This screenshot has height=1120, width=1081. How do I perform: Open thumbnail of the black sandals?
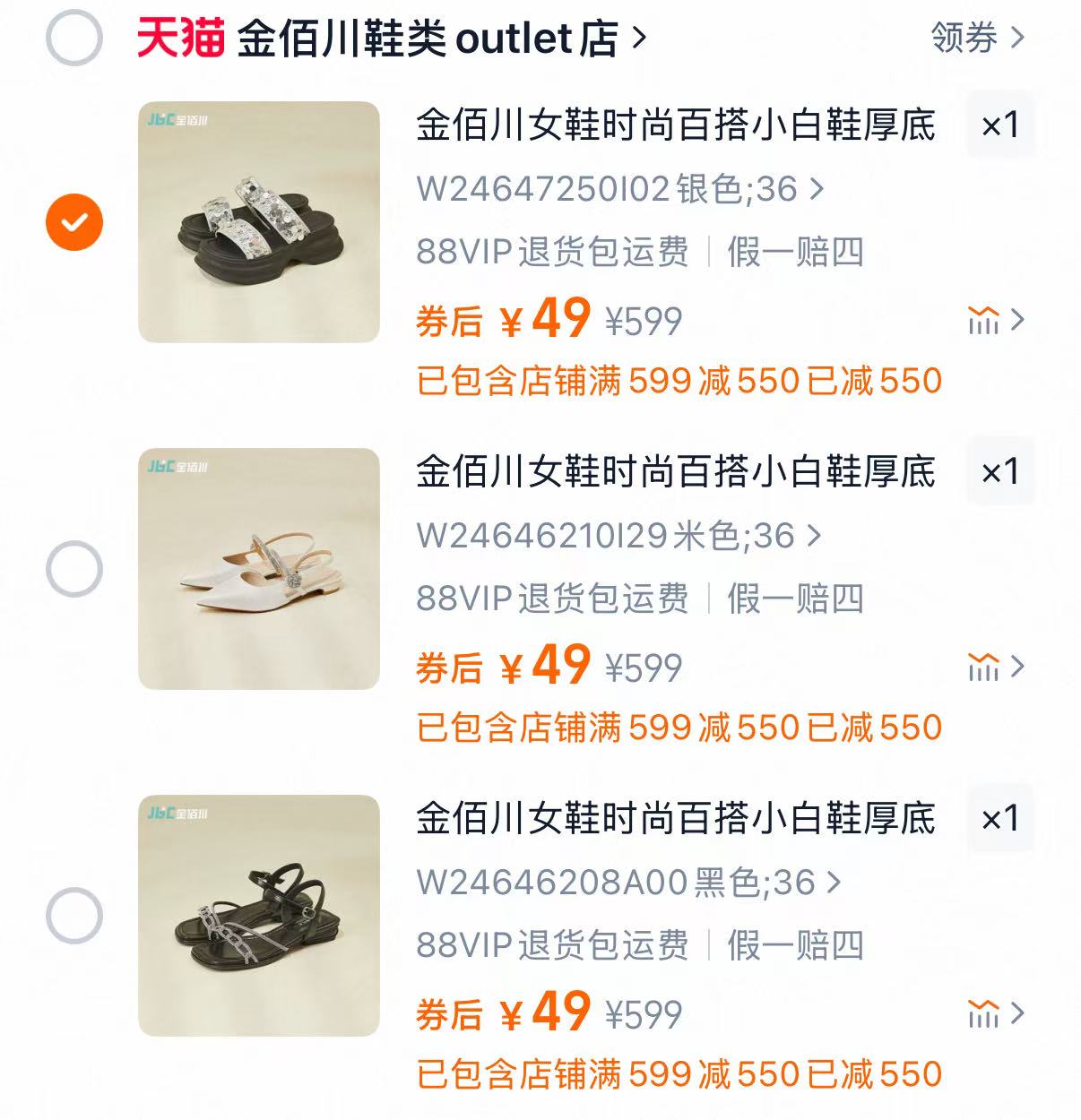(257, 912)
